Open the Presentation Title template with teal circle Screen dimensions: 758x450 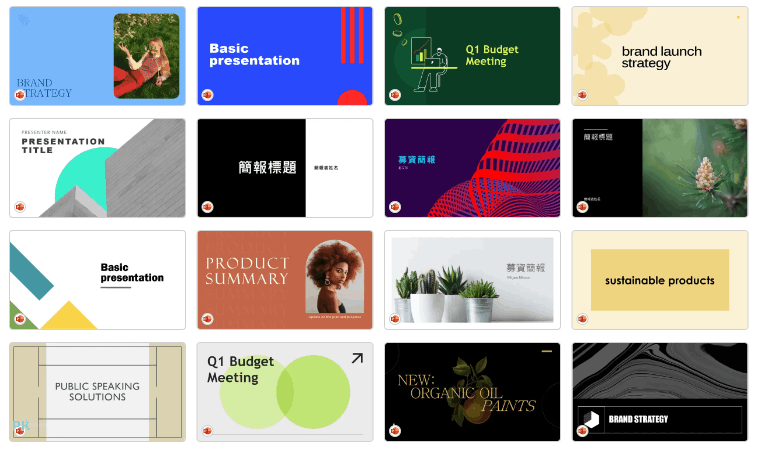click(x=97, y=168)
